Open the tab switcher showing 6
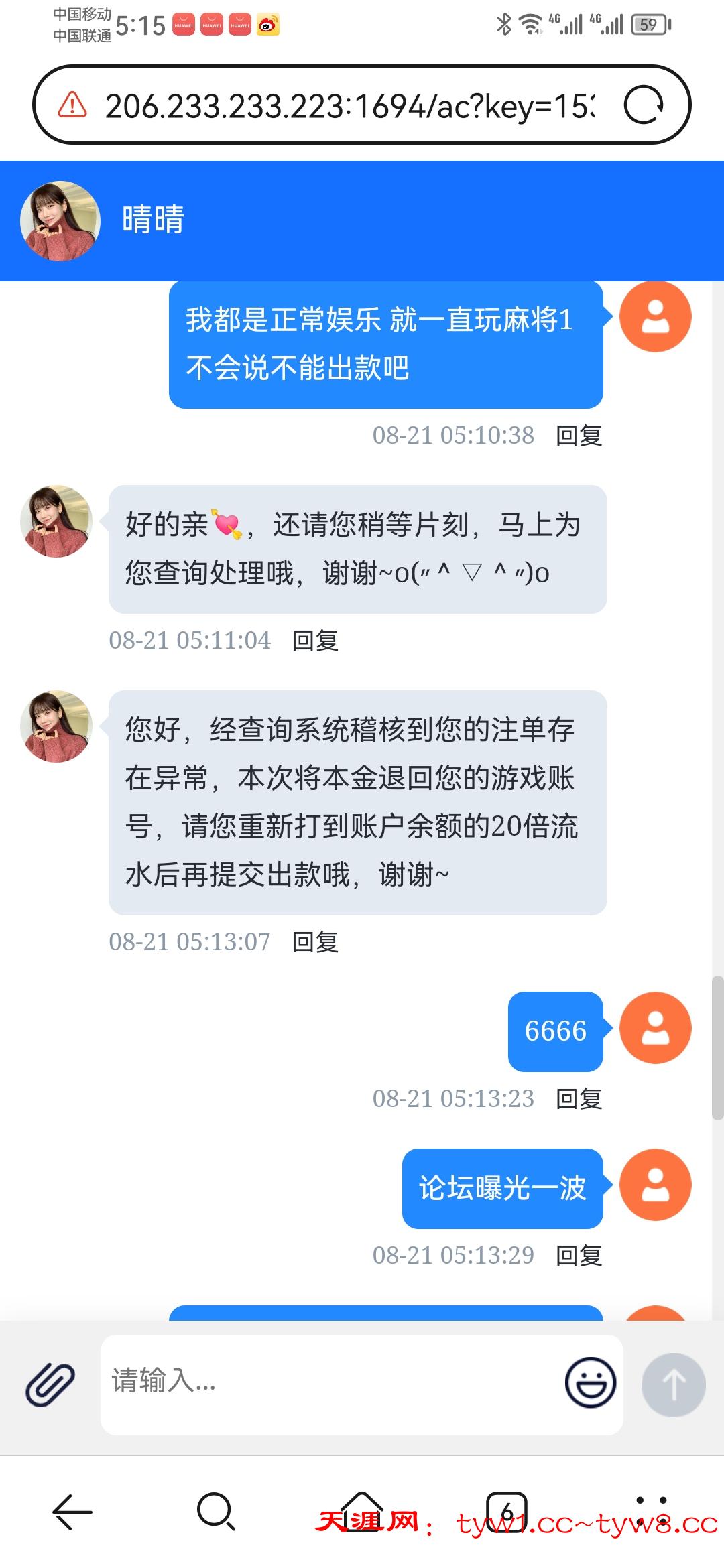The height and width of the screenshot is (1568, 724). (x=507, y=1512)
